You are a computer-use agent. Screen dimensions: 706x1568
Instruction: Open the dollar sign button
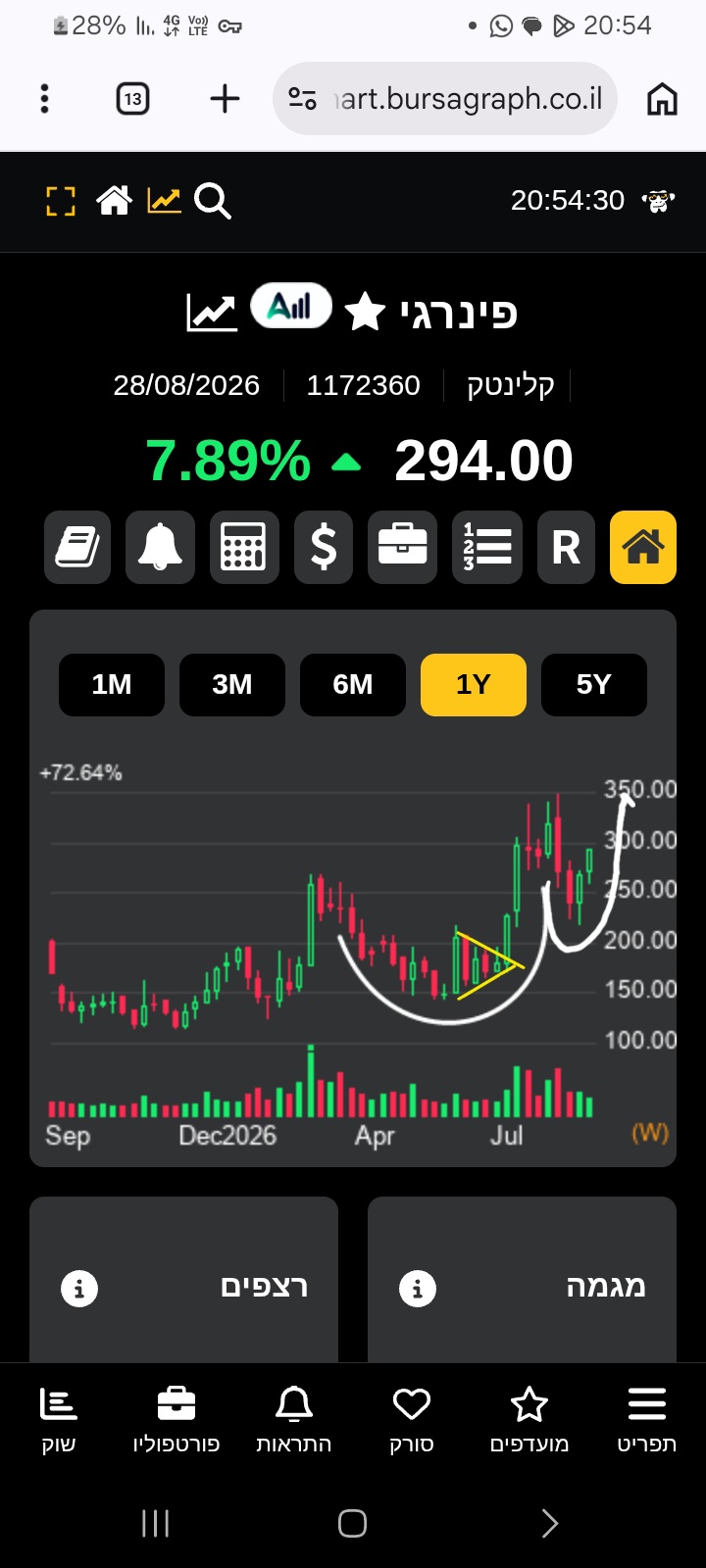(324, 547)
